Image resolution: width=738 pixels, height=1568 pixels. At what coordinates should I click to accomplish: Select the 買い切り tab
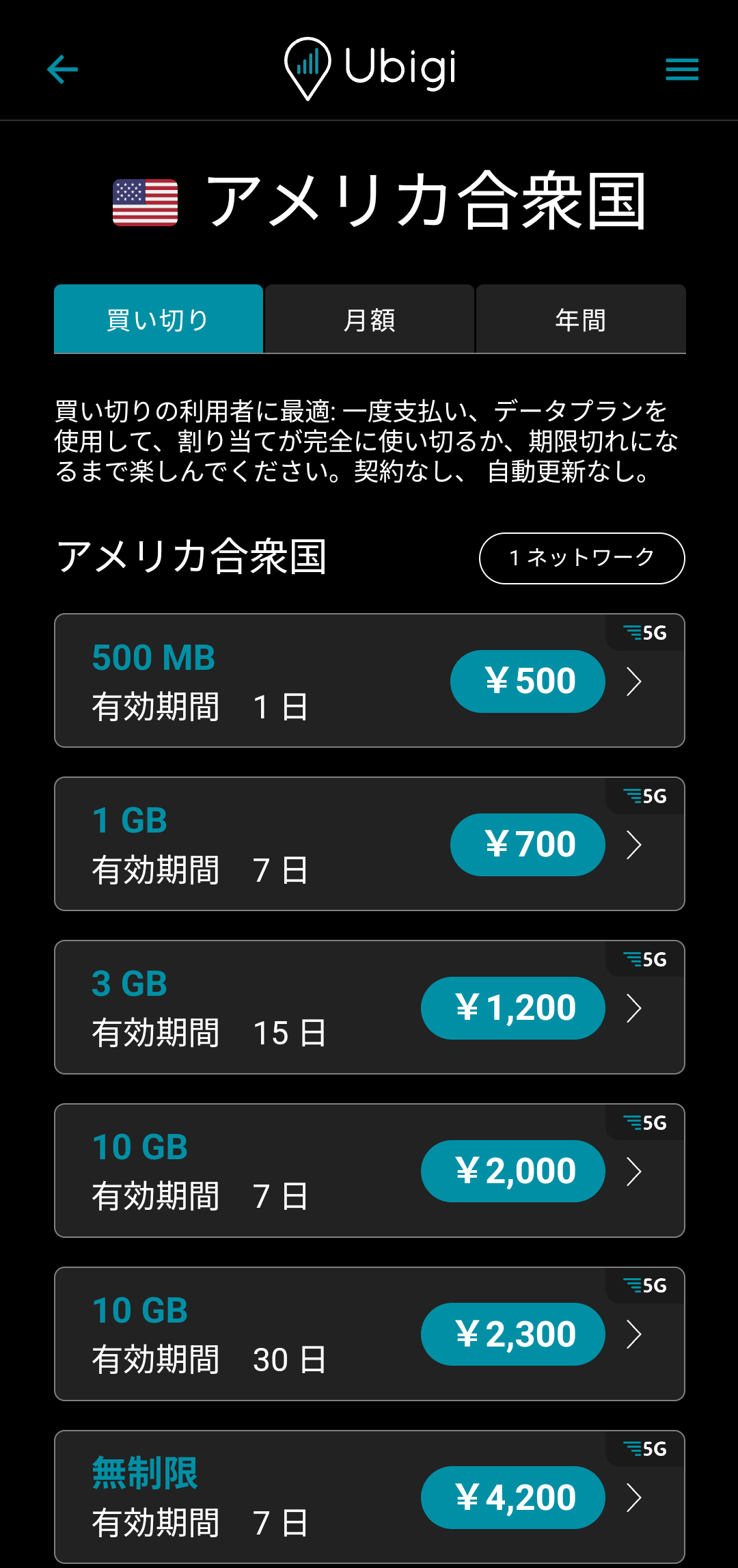(x=159, y=319)
